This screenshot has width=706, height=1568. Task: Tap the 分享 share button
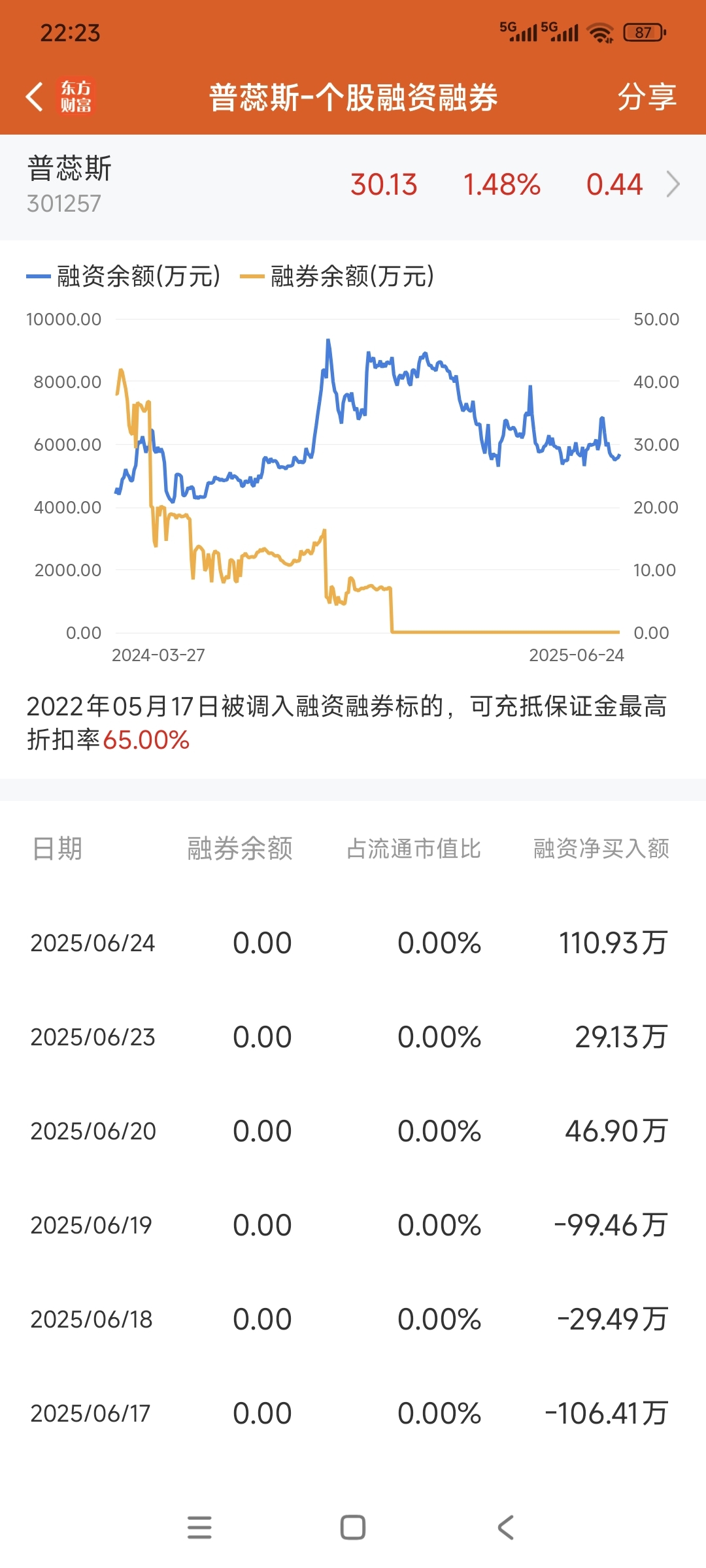(x=647, y=97)
